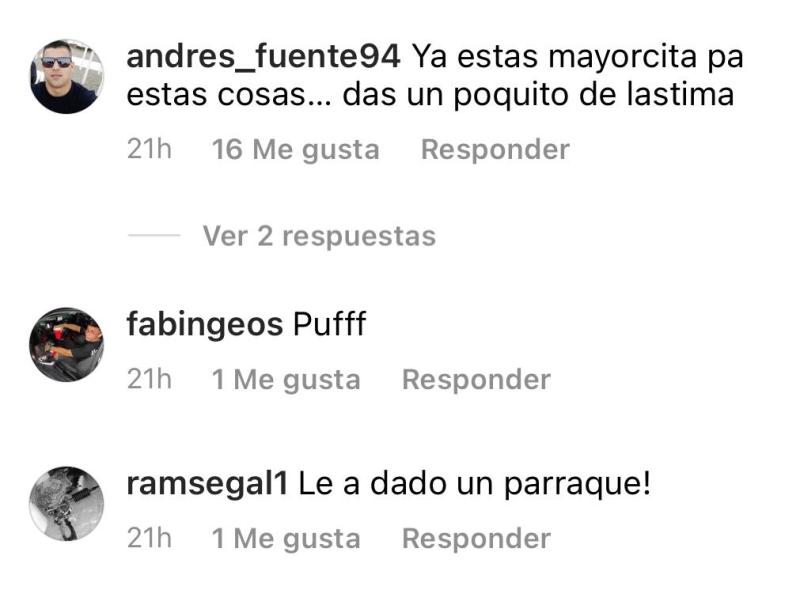Open andres_fuente94's profile picture

point(67,77)
